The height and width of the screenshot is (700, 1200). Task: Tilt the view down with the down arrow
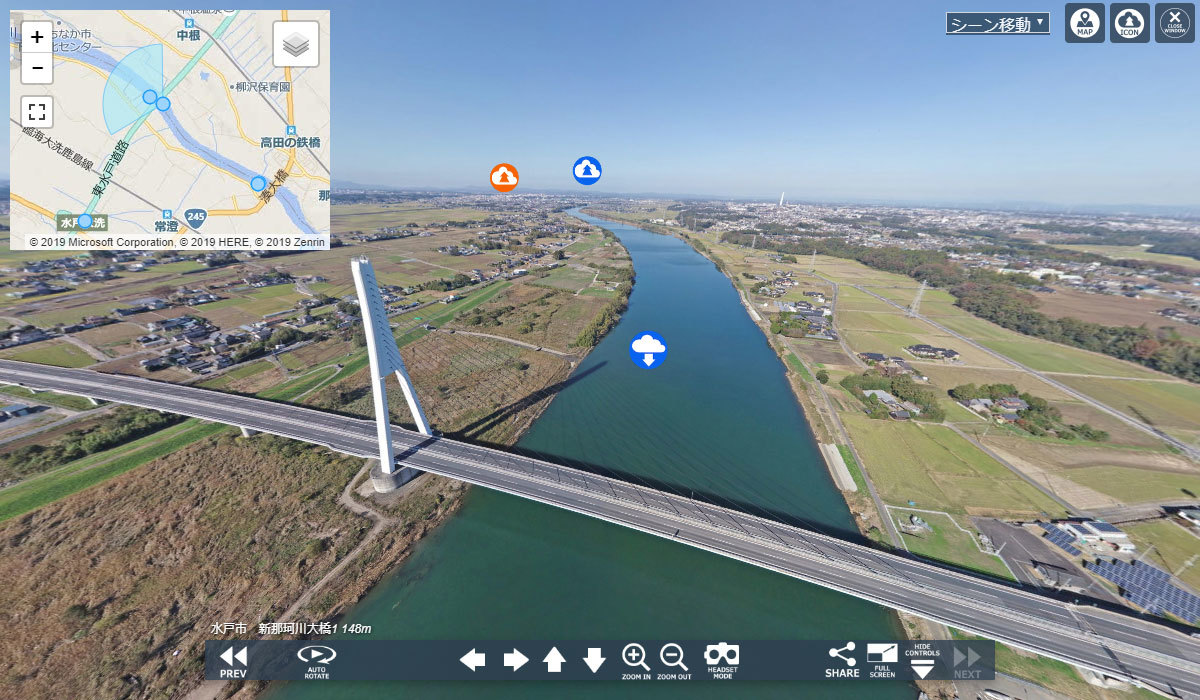[x=594, y=660]
